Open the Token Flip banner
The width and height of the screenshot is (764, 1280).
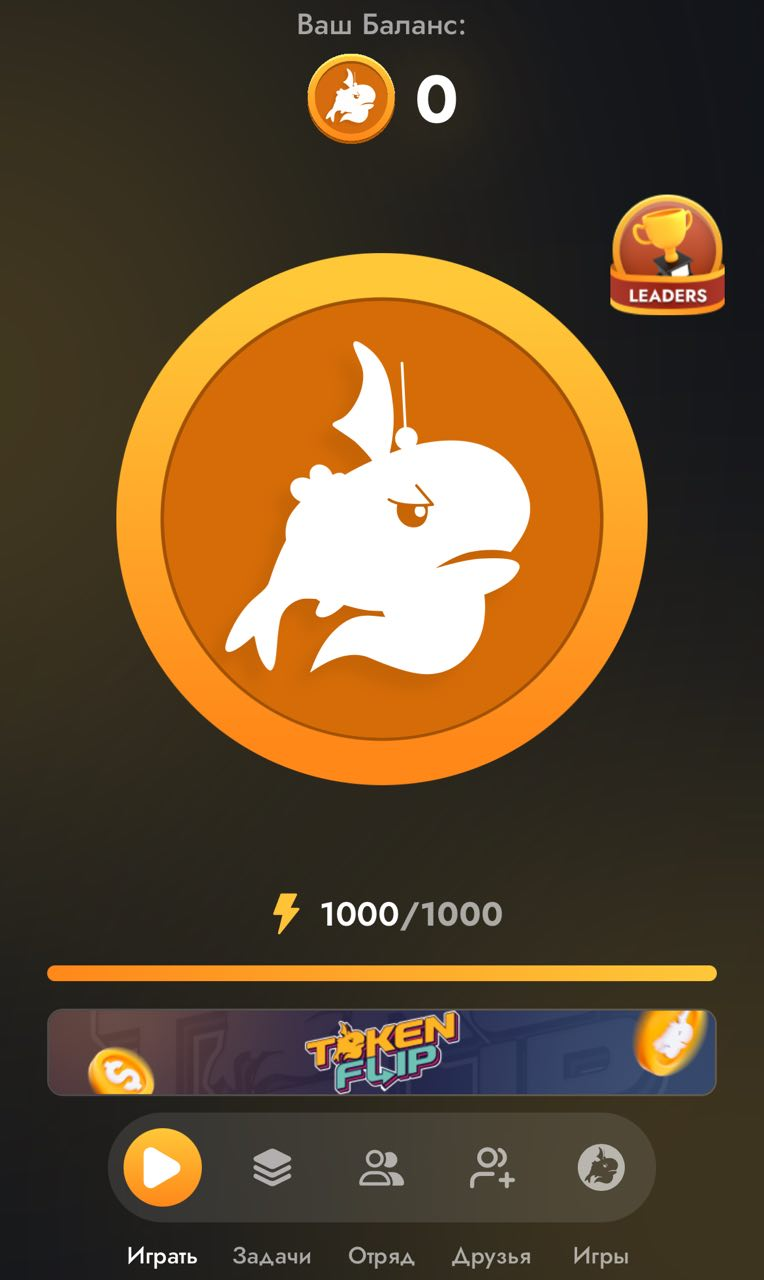pyautogui.click(x=381, y=1052)
